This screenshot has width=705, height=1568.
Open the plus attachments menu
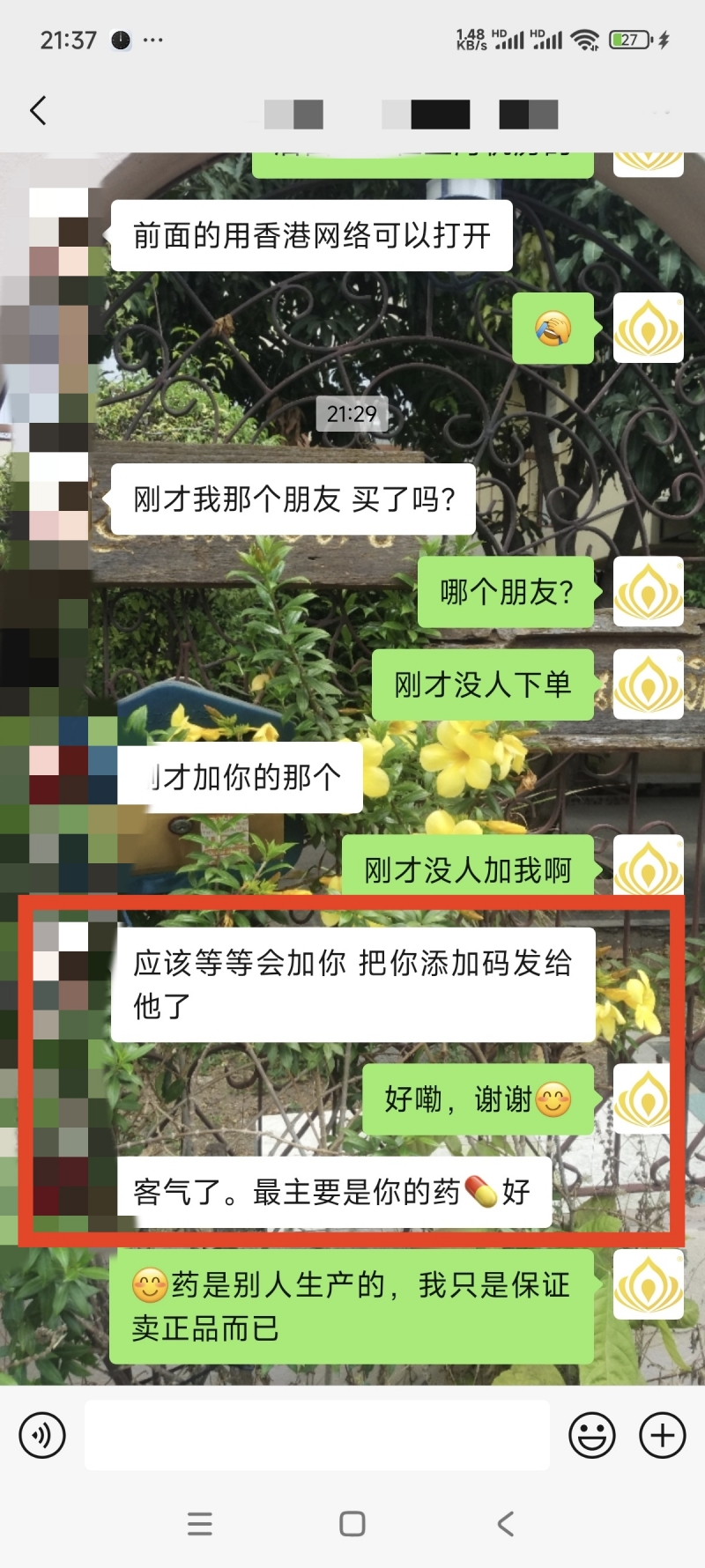pyautogui.click(x=662, y=1435)
